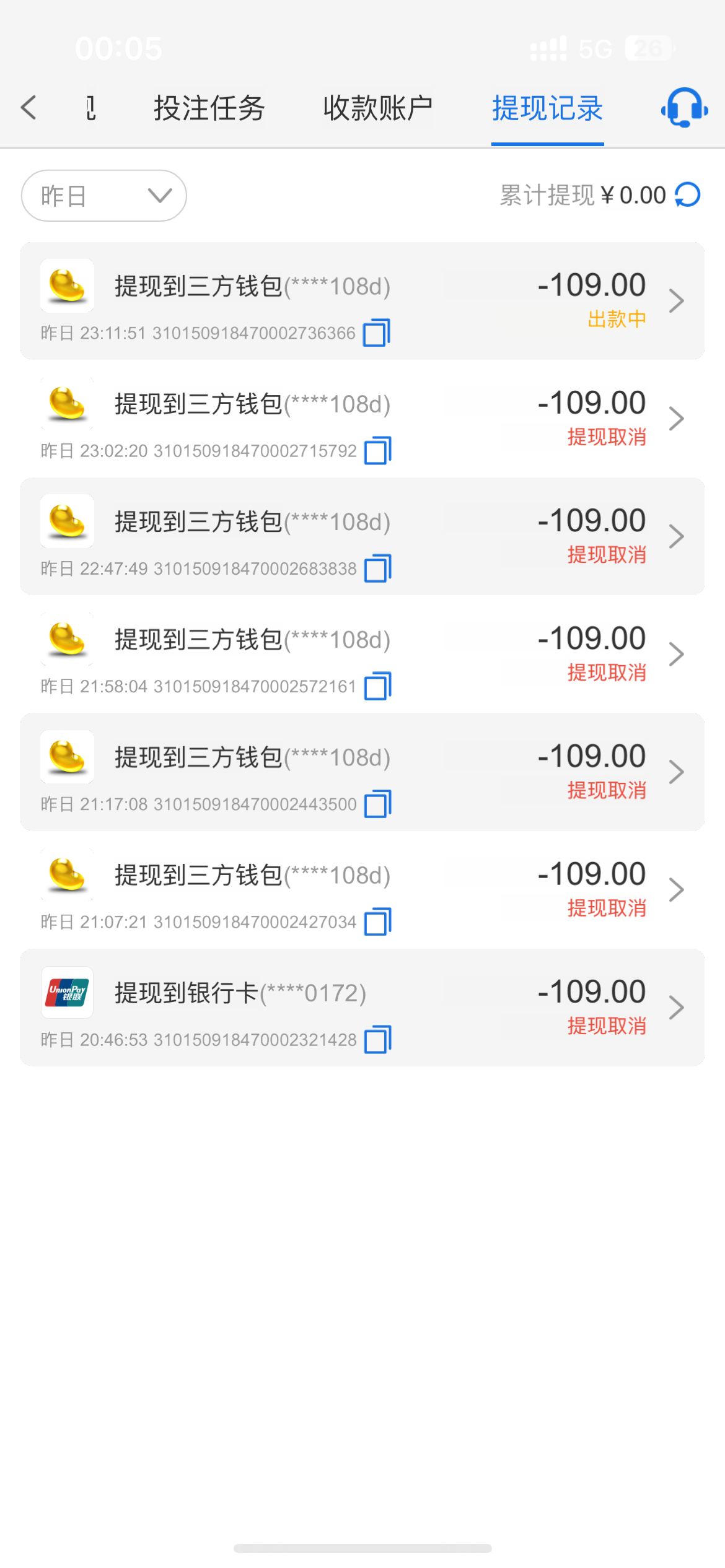Copy order number ending in 2715792

[x=378, y=451]
